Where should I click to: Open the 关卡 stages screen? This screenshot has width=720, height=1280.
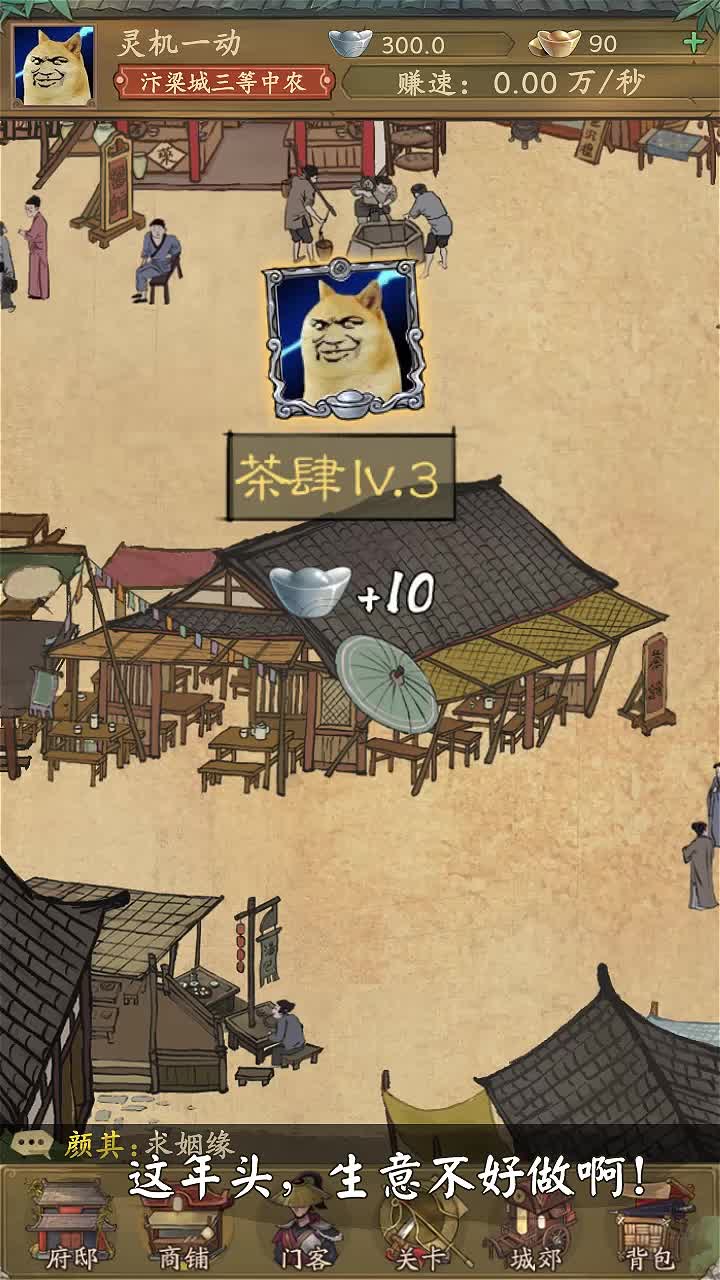click(x=420, y=1235)
